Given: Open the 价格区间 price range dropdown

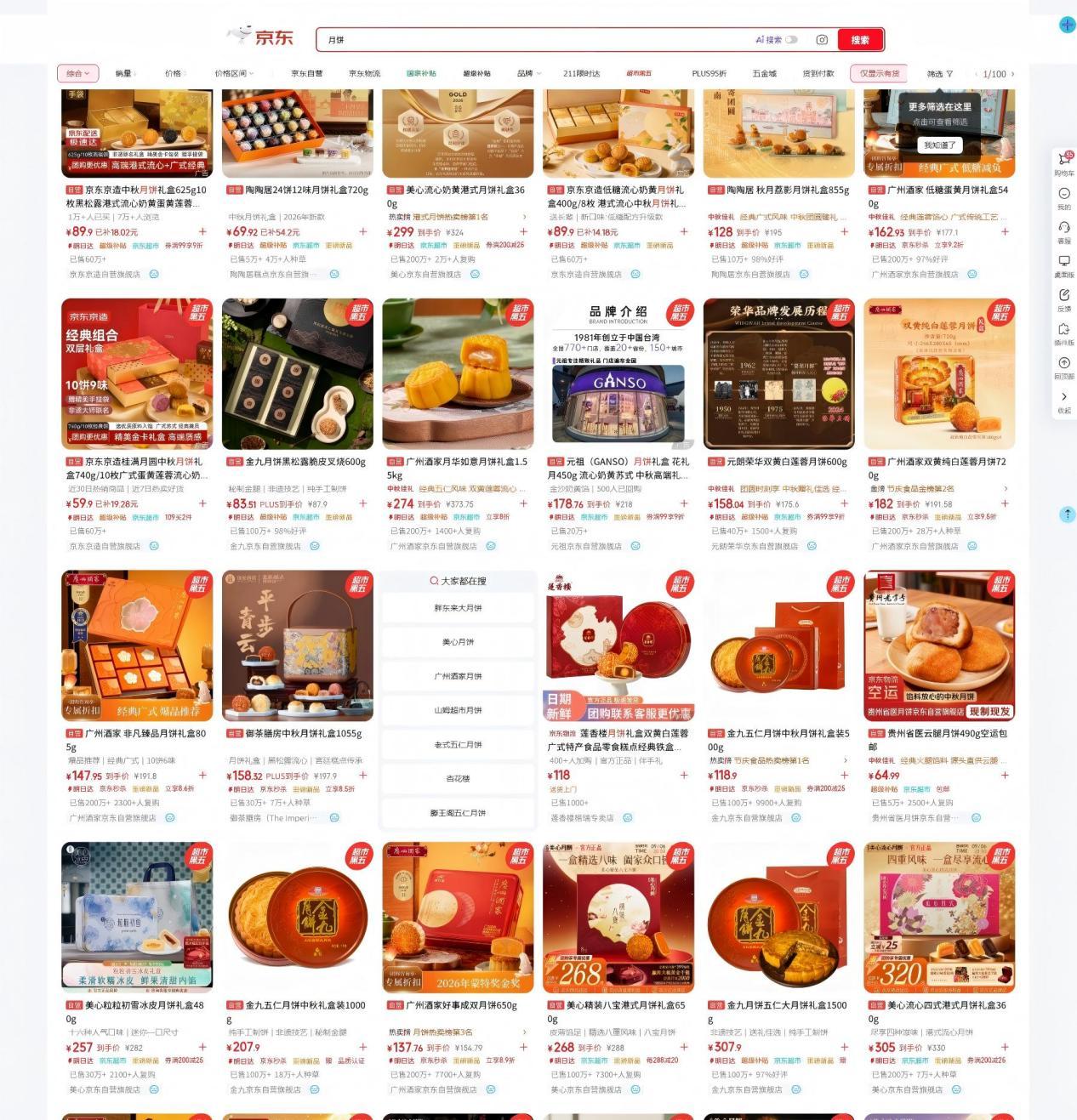Looking at the screenshot, I should pyautogui.click(x=234, y=73).
